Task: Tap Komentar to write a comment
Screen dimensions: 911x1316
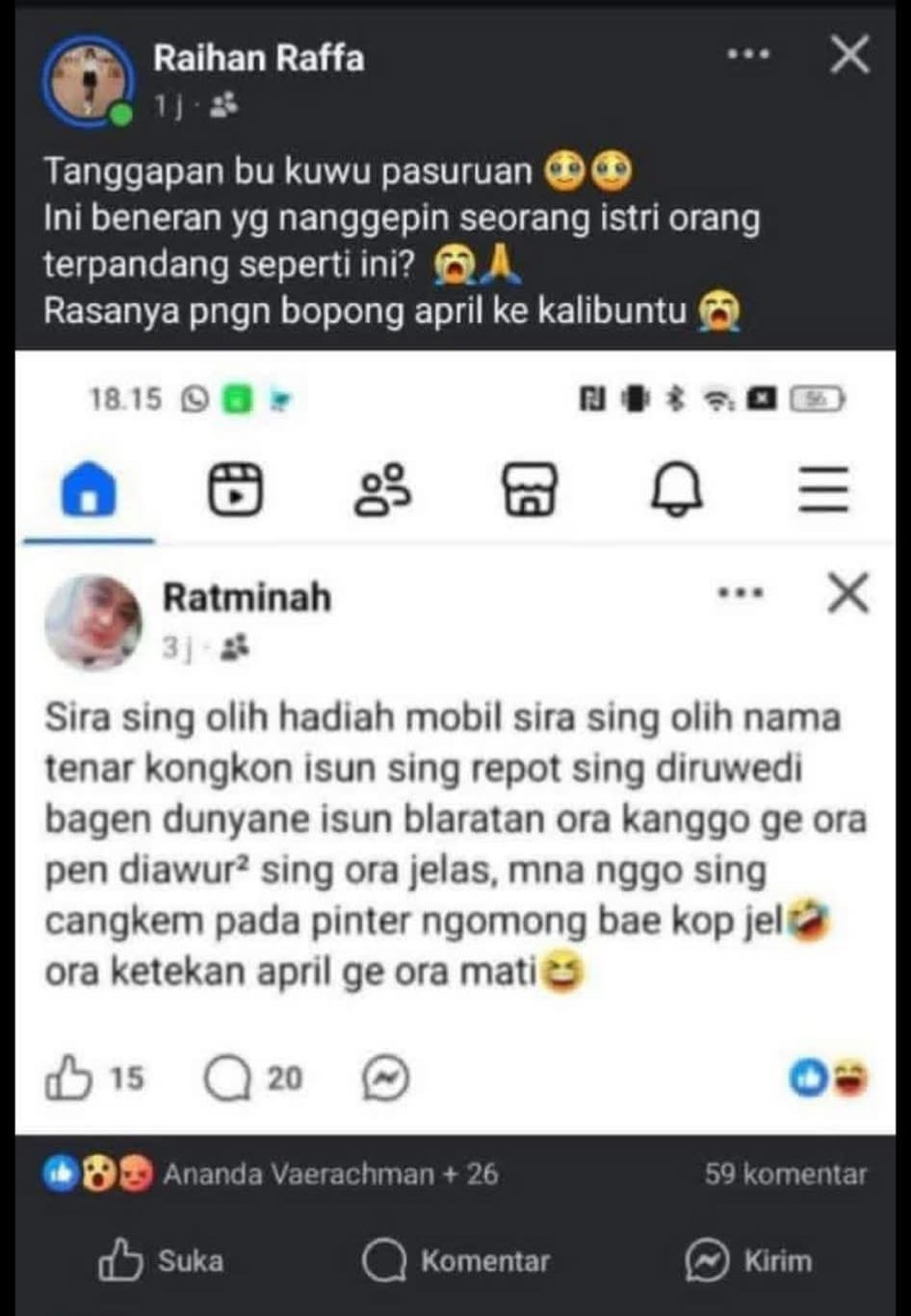Action: 455,1260
